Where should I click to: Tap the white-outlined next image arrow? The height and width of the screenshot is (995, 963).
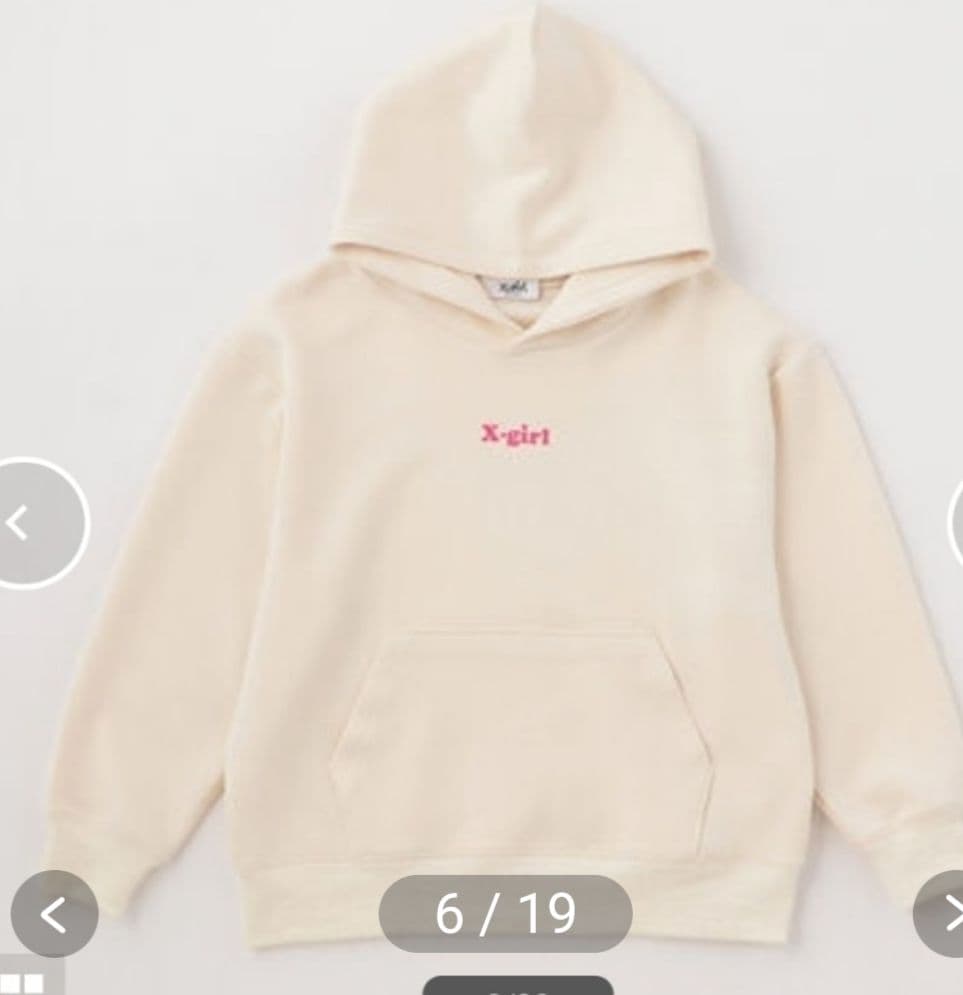955,520
